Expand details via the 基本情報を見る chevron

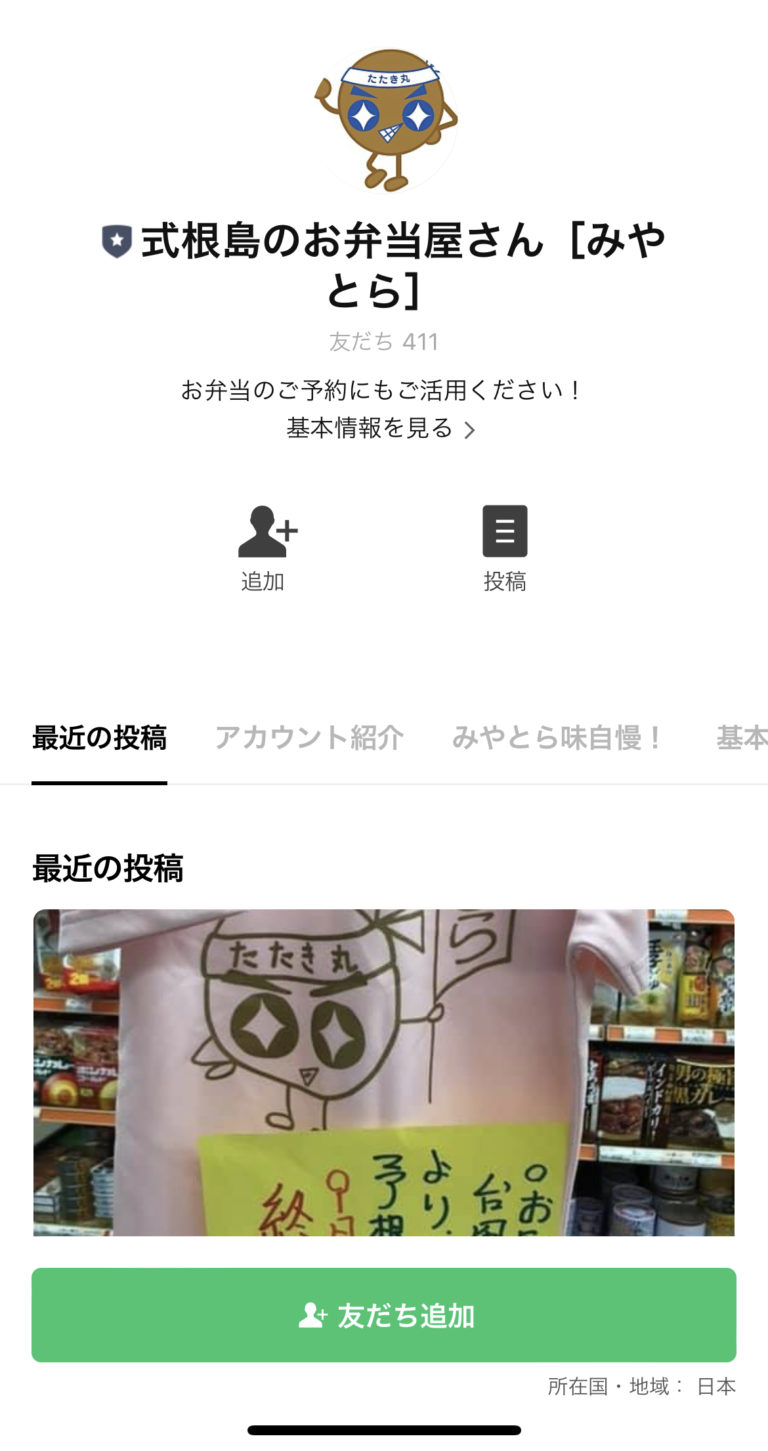pyautogui.click(x=470, y=429)
